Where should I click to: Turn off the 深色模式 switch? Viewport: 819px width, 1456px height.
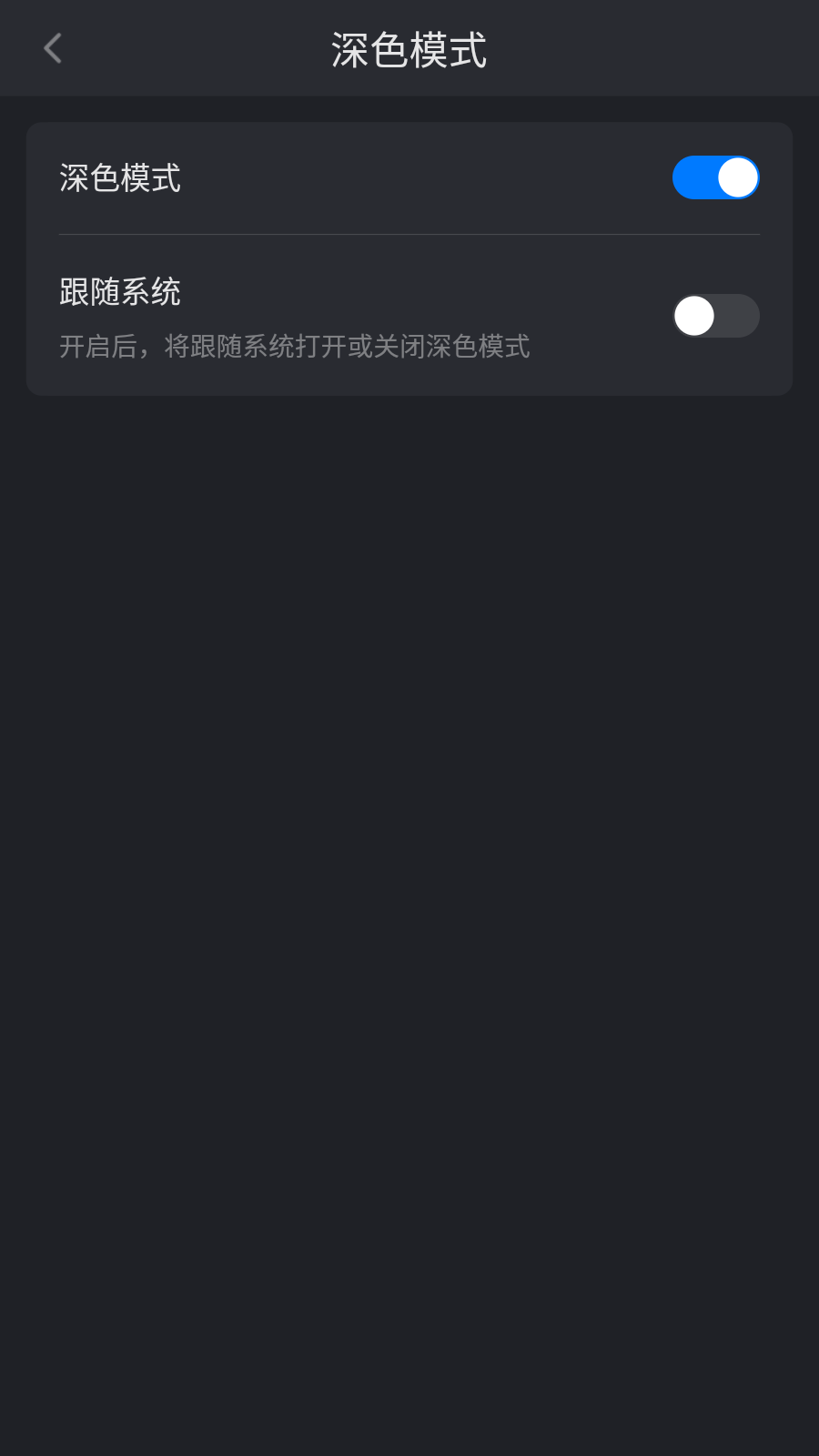(x=715, y=177)
